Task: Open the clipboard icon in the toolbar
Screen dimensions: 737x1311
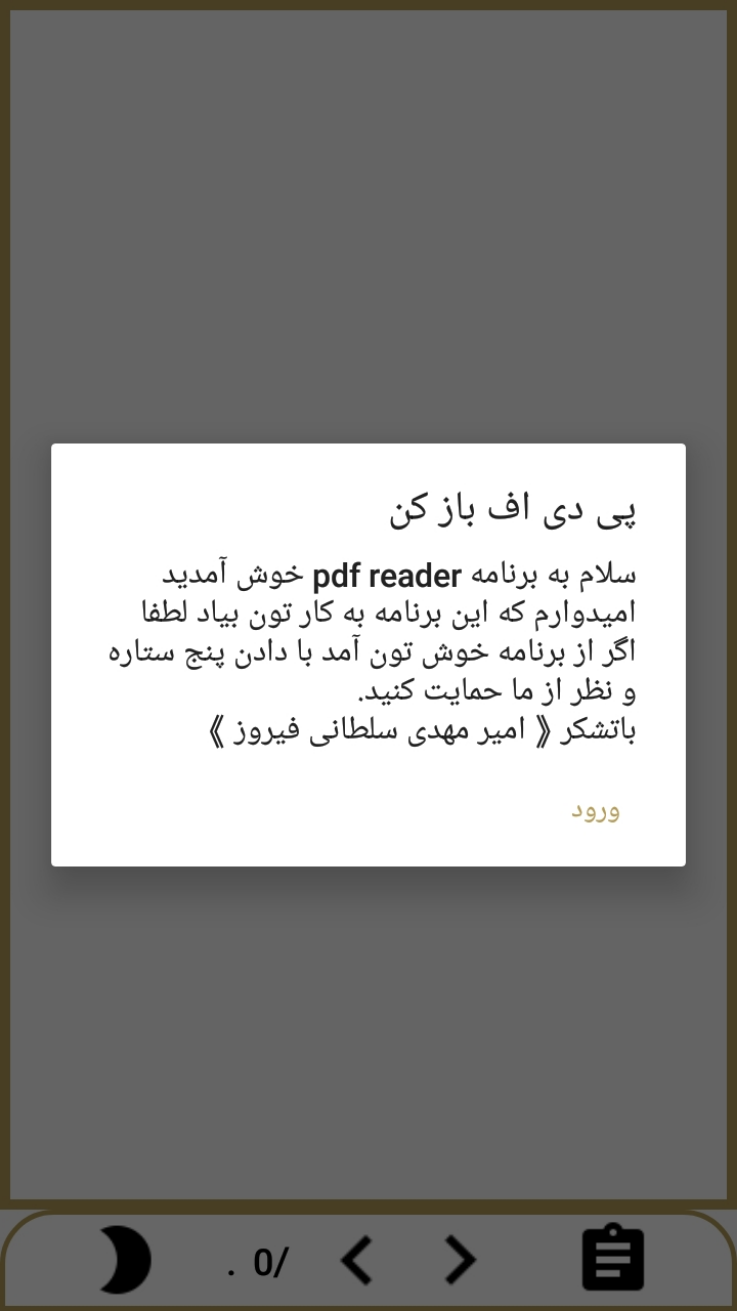Action: [x=613, y=1259]
